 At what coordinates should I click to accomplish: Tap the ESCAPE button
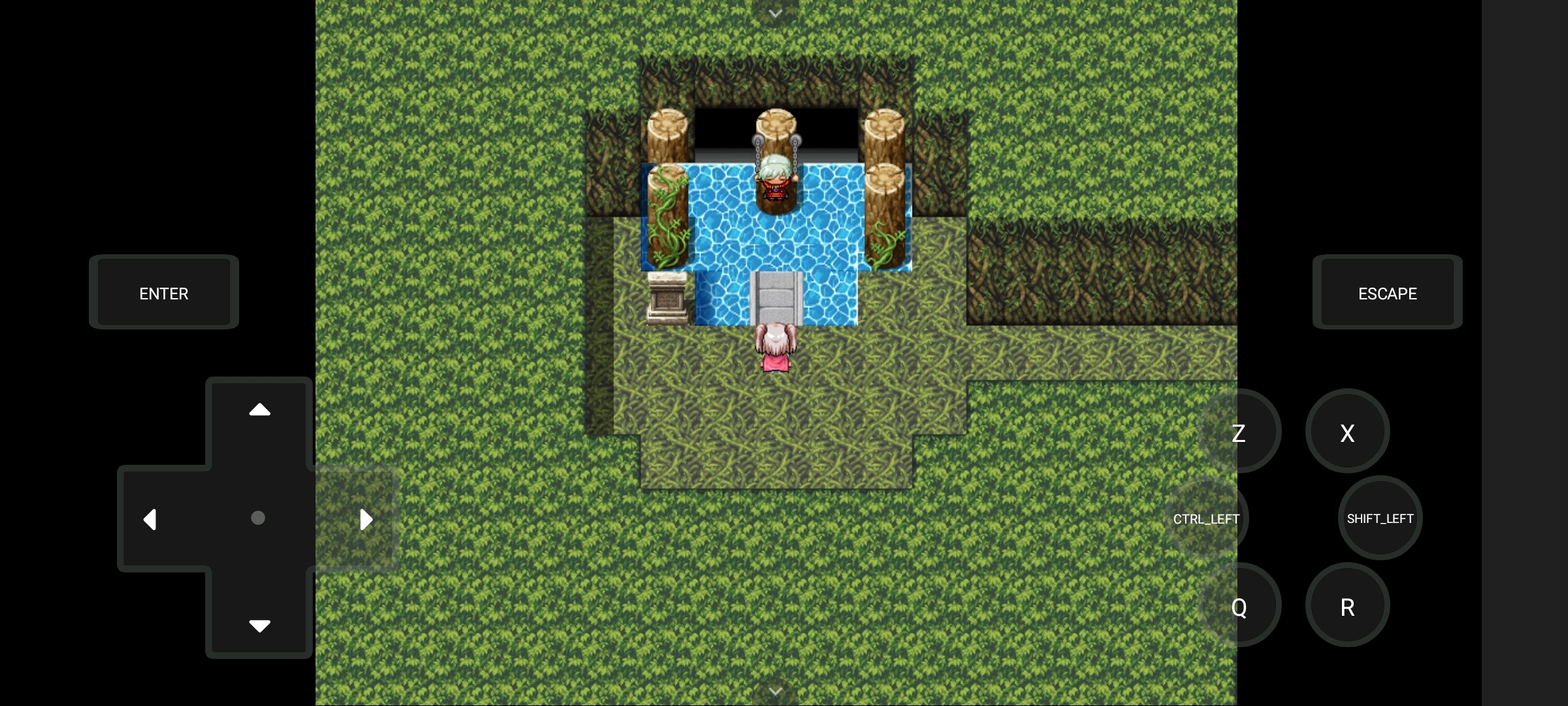[1387, 293]
